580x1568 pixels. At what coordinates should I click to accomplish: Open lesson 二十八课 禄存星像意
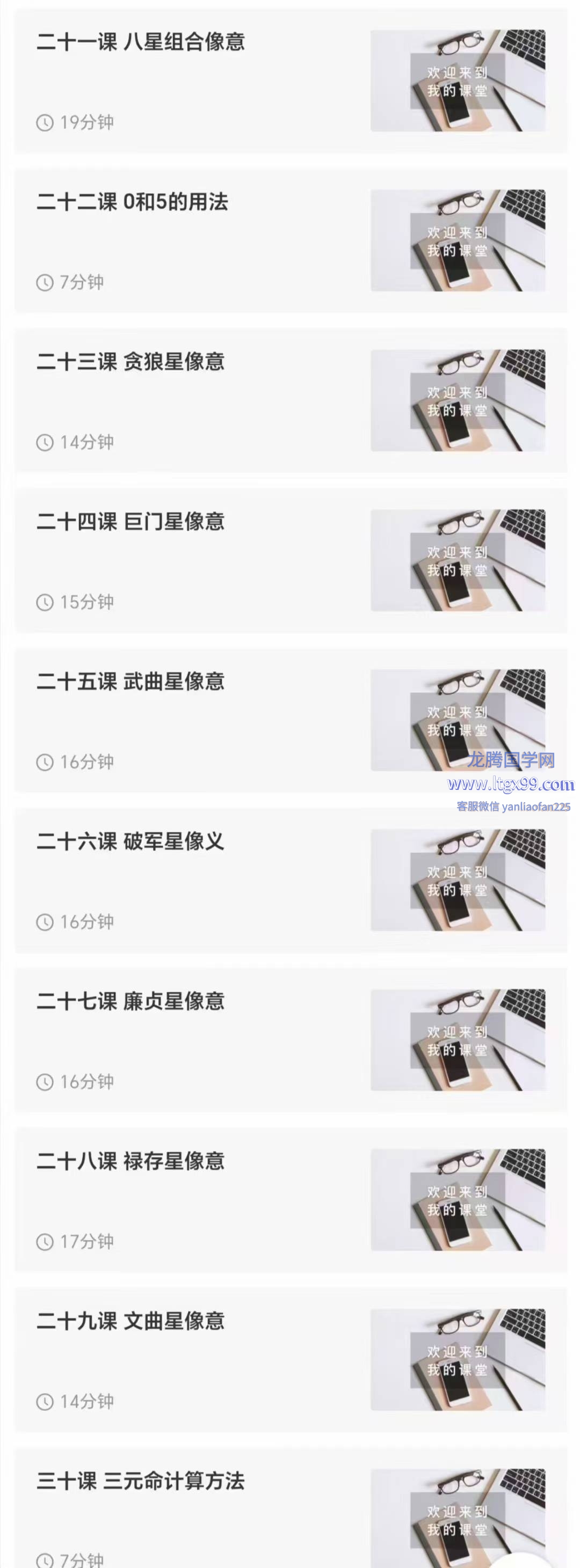(130, 1161)
